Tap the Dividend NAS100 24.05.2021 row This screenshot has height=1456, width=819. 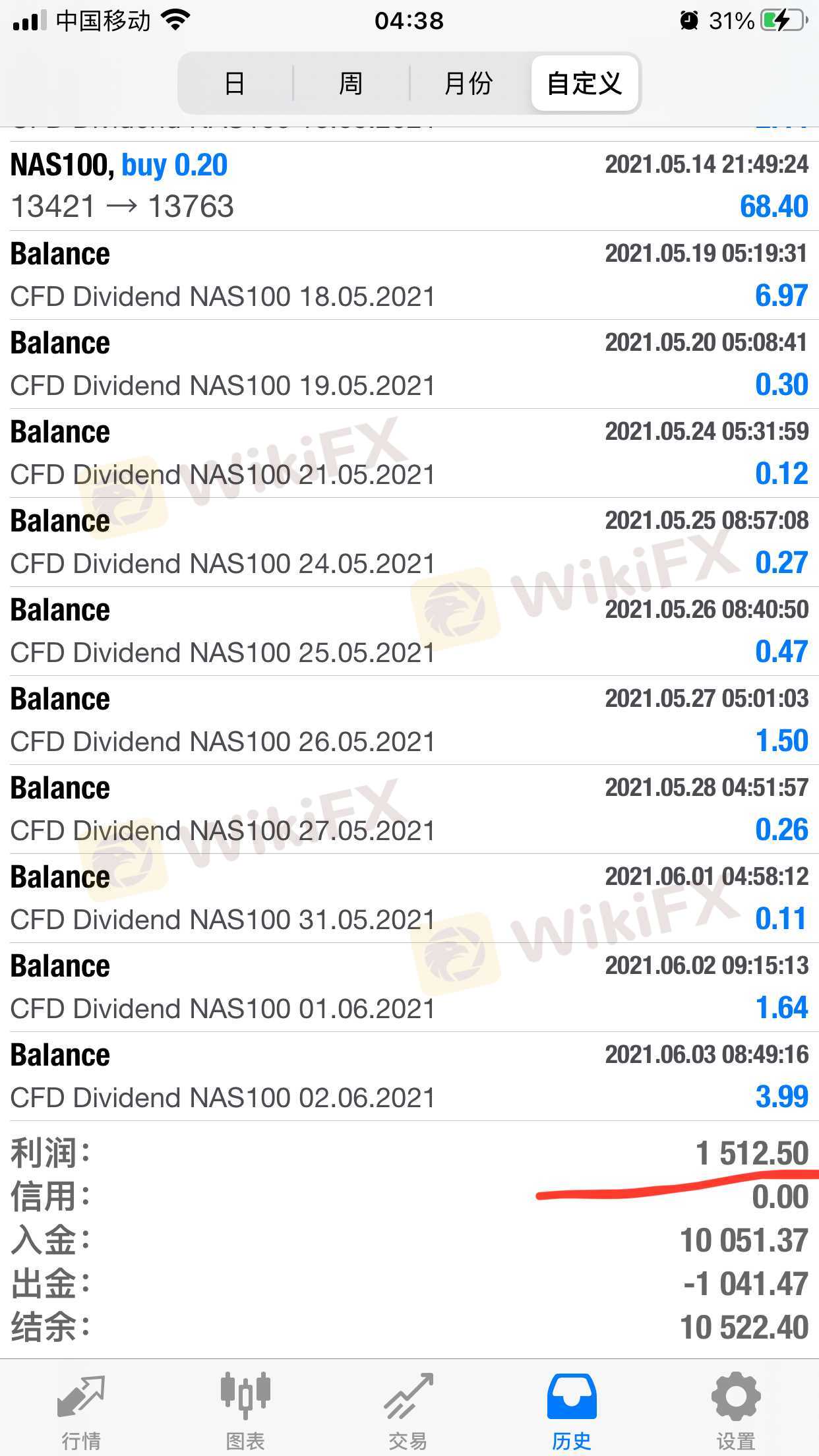point(409,543)
